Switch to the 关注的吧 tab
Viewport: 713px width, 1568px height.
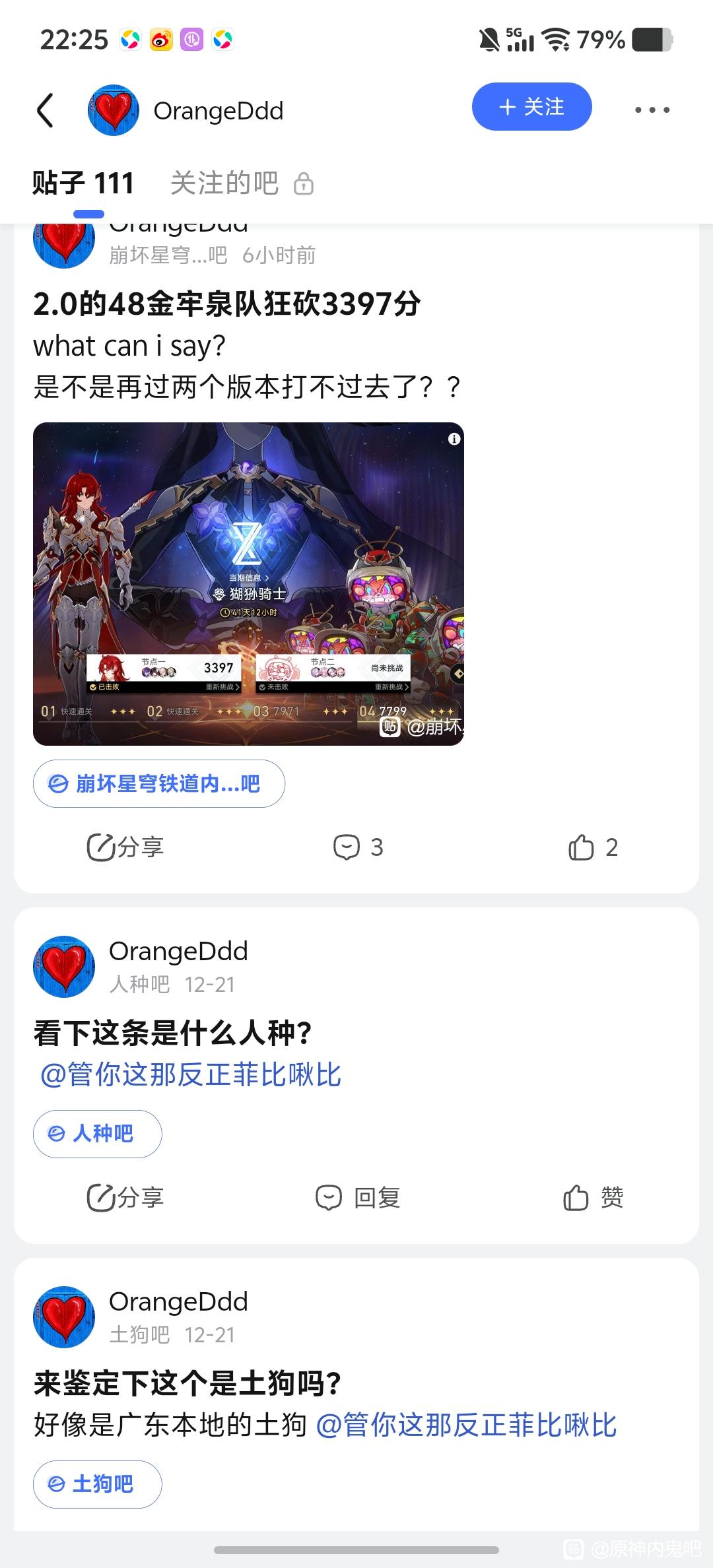[x=224, y=183]
